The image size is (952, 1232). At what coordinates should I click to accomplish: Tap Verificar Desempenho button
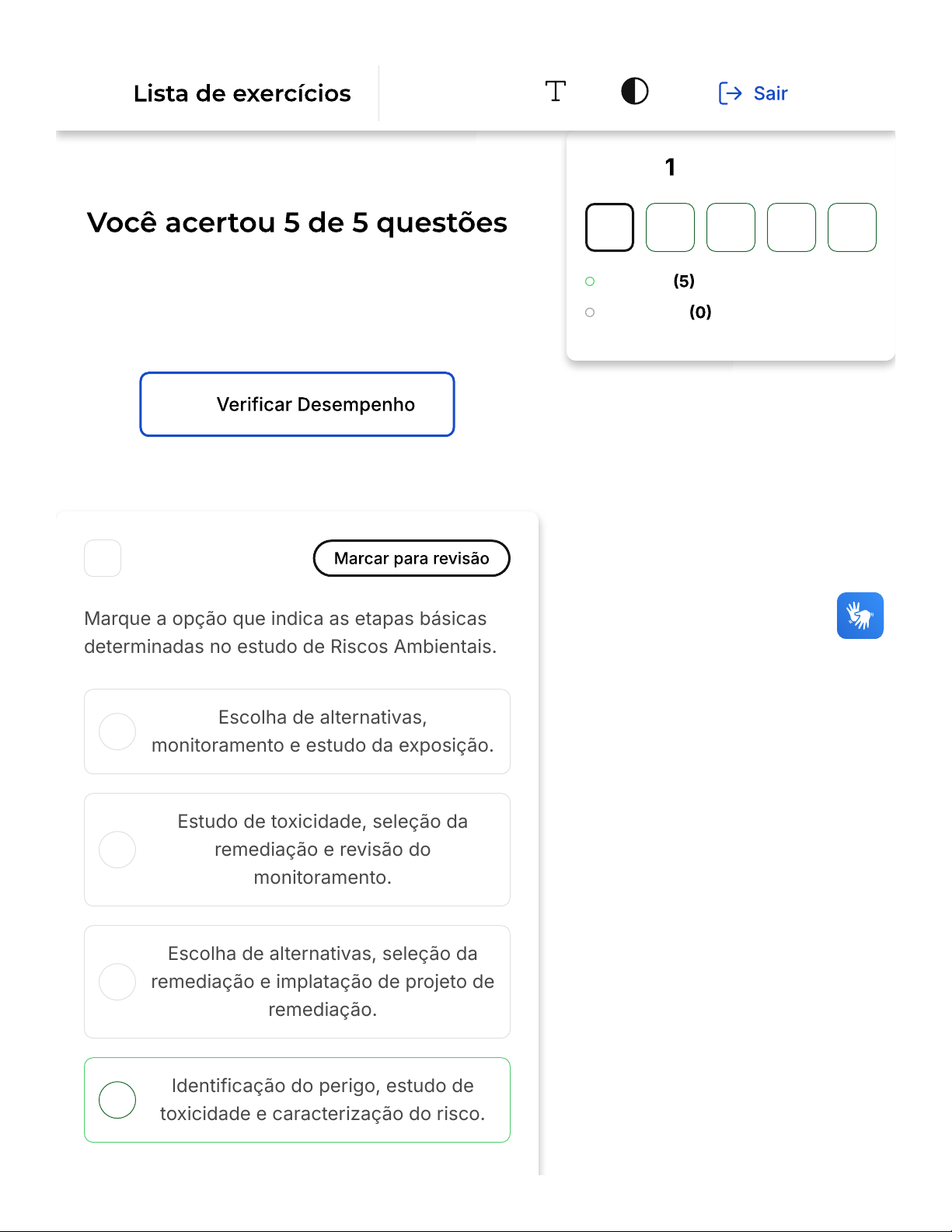click(x=297, y=404)
